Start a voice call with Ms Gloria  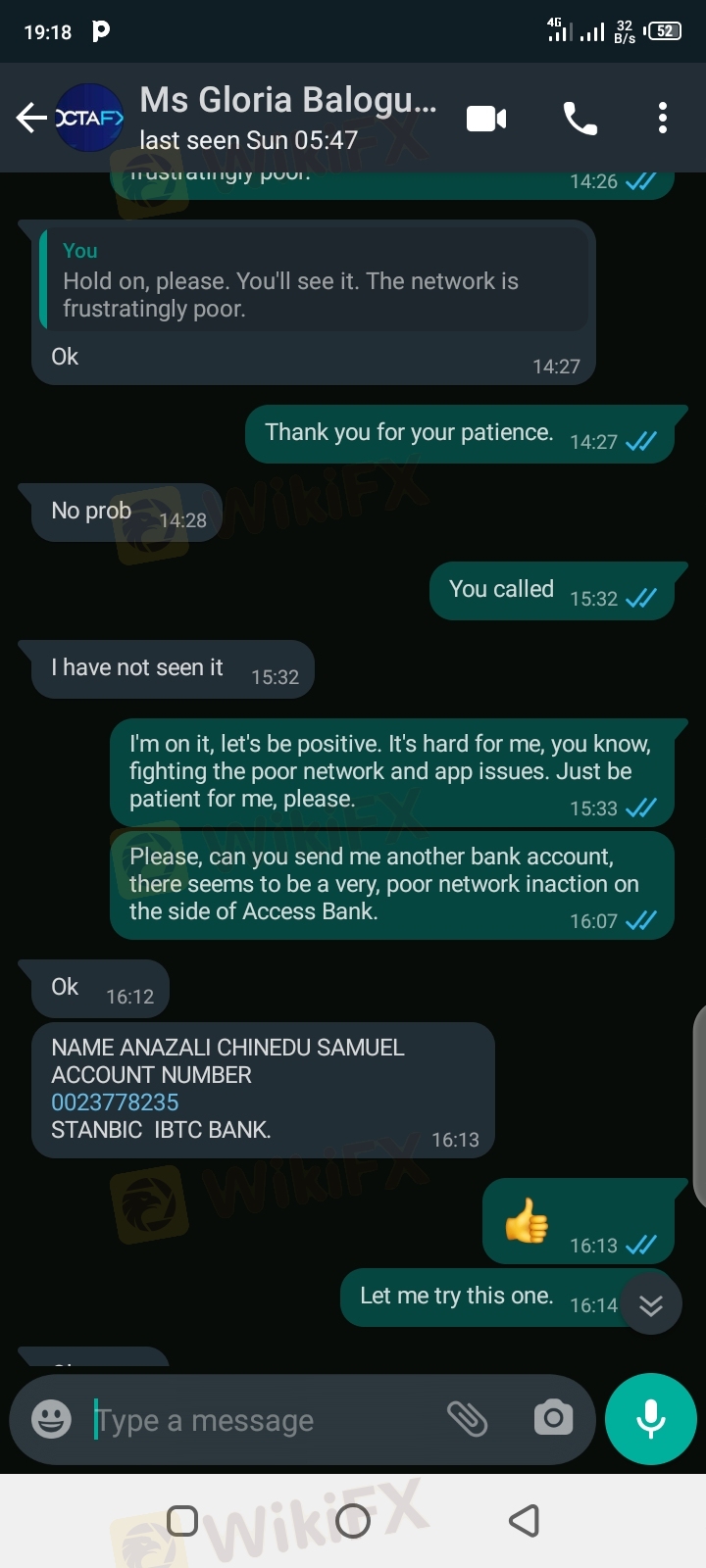tap(580, 119)
